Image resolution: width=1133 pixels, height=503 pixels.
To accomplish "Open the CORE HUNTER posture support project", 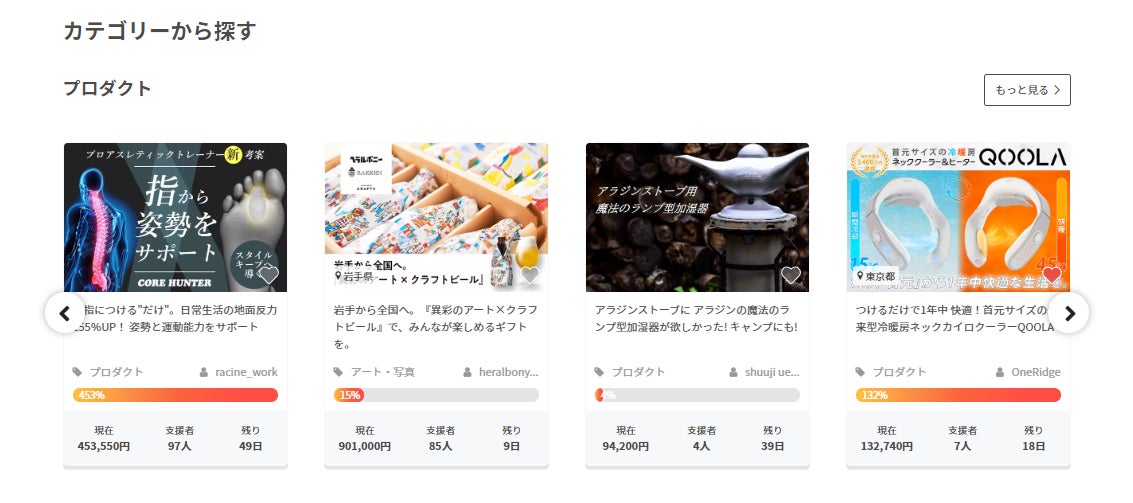I will point(175,217).
